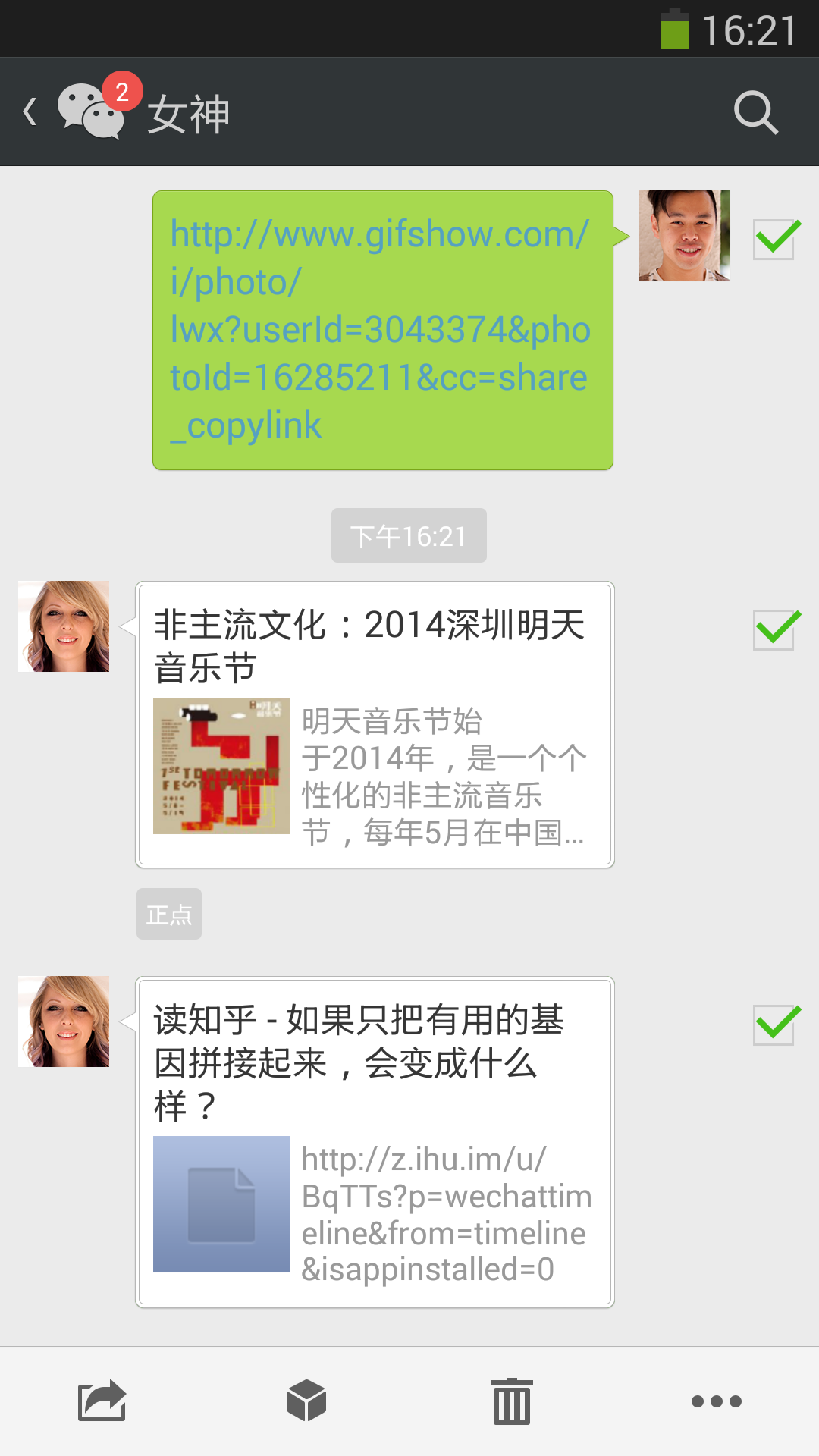Open the avatar next to the 读知乎 card
This screenshot has width=819, height=1456.
tap(64, 1021)
